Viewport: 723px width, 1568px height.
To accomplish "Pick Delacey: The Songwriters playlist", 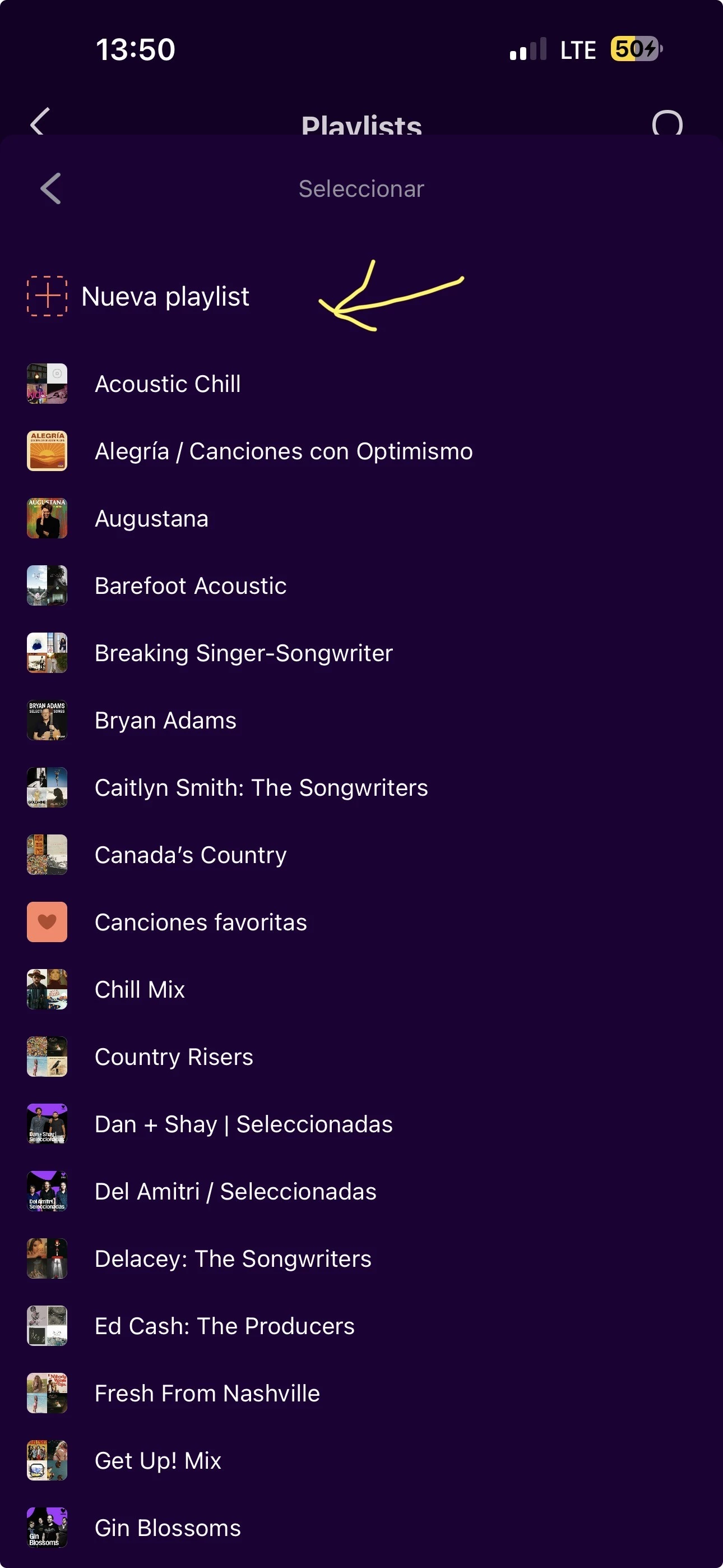I will coord(233,1259).
